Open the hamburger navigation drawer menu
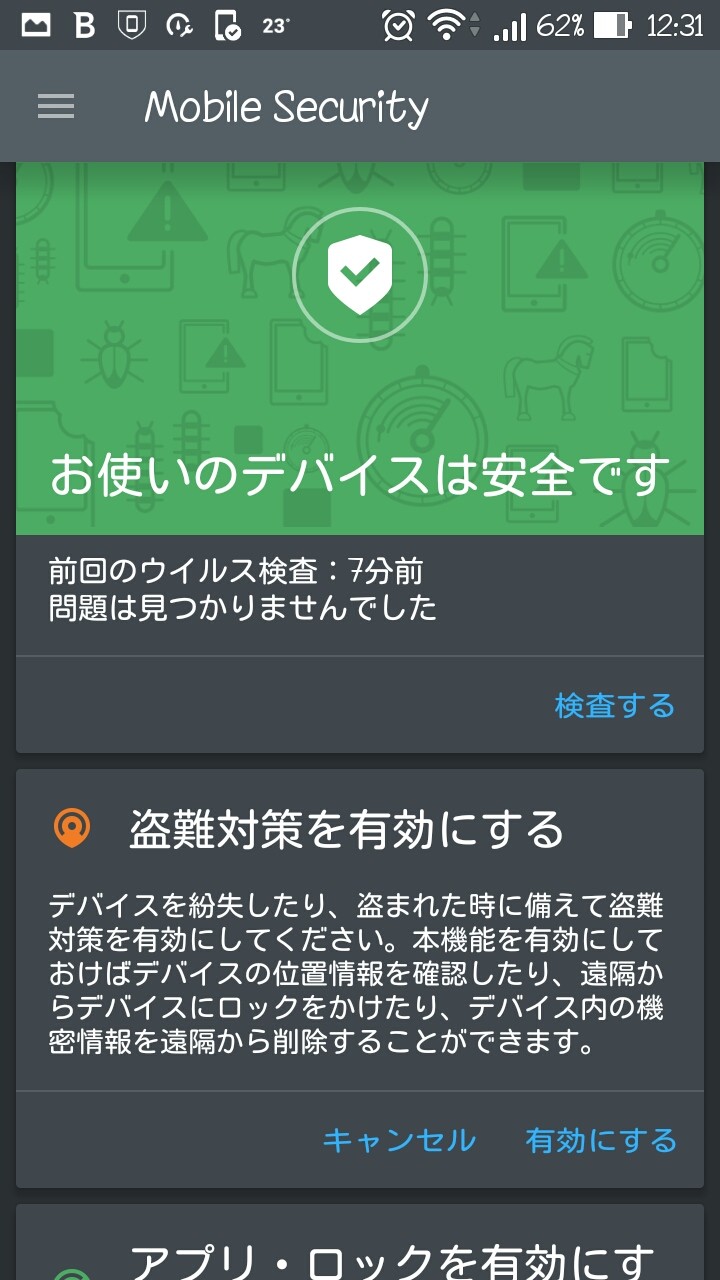 click(x=56, y=106)
